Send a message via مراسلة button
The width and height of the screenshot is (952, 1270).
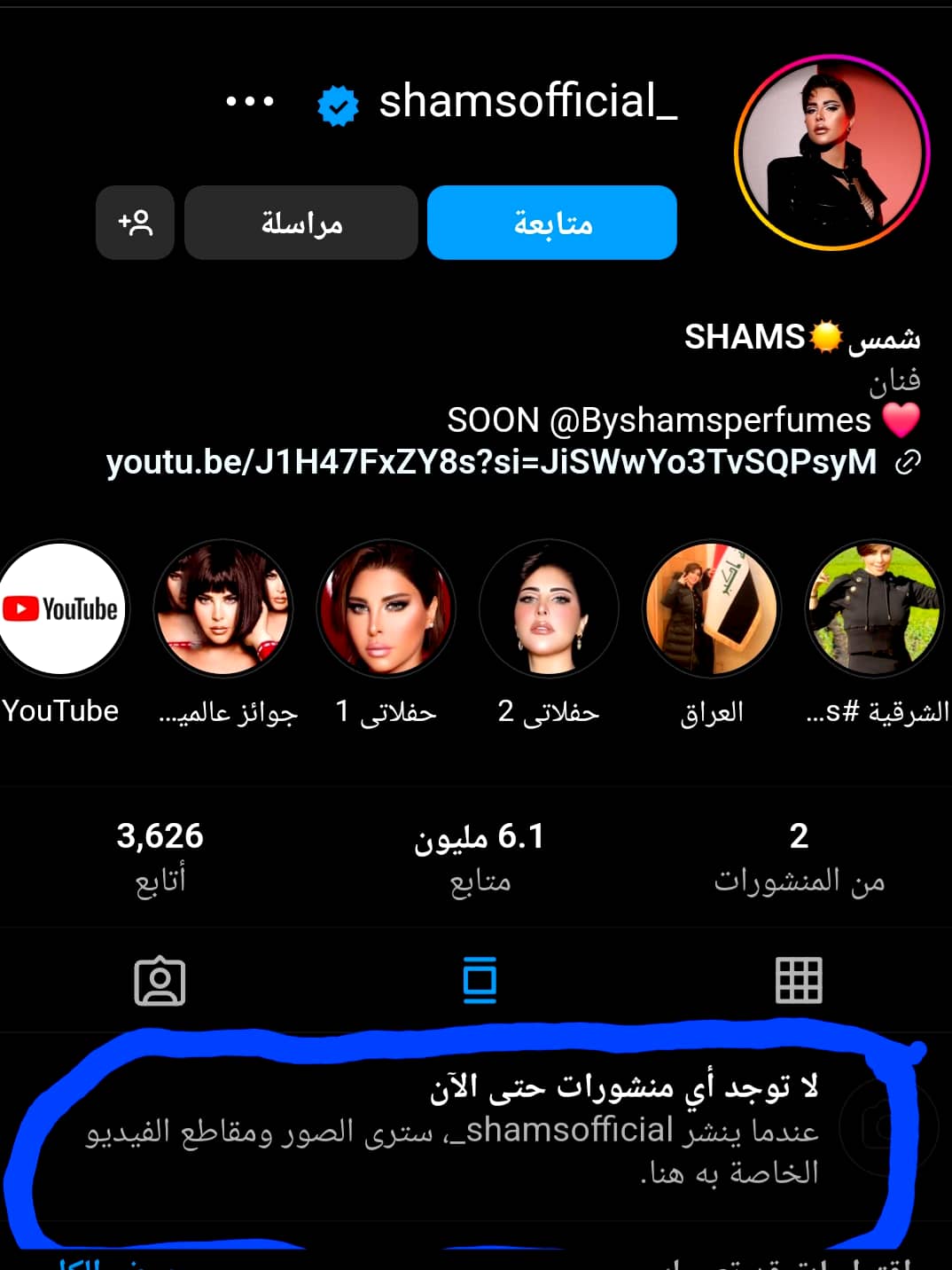coord(301,223)
